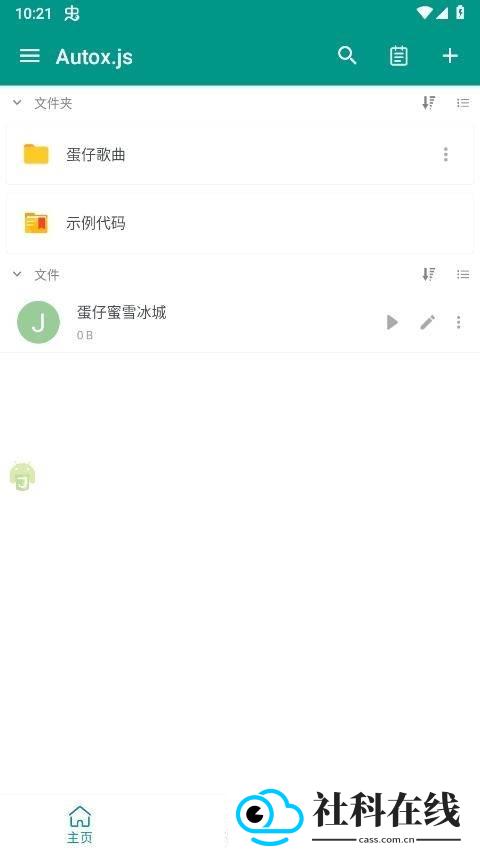Tap the search icon in the app bar

pos(347,56)
